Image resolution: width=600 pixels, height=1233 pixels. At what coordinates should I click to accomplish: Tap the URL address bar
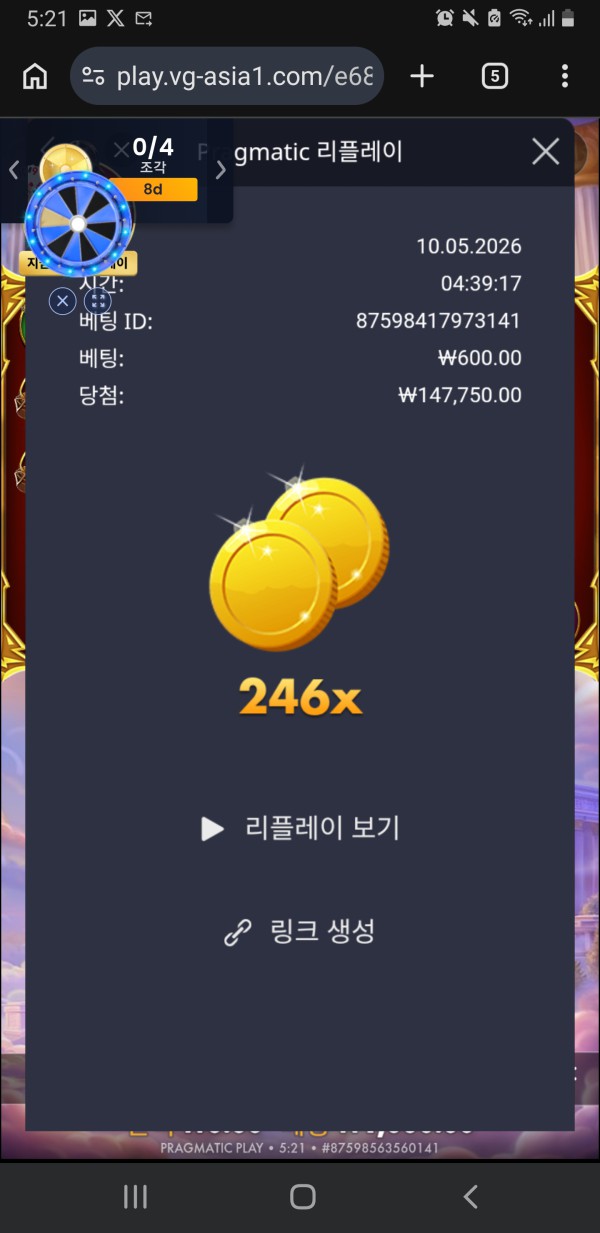tap(227, 76)
